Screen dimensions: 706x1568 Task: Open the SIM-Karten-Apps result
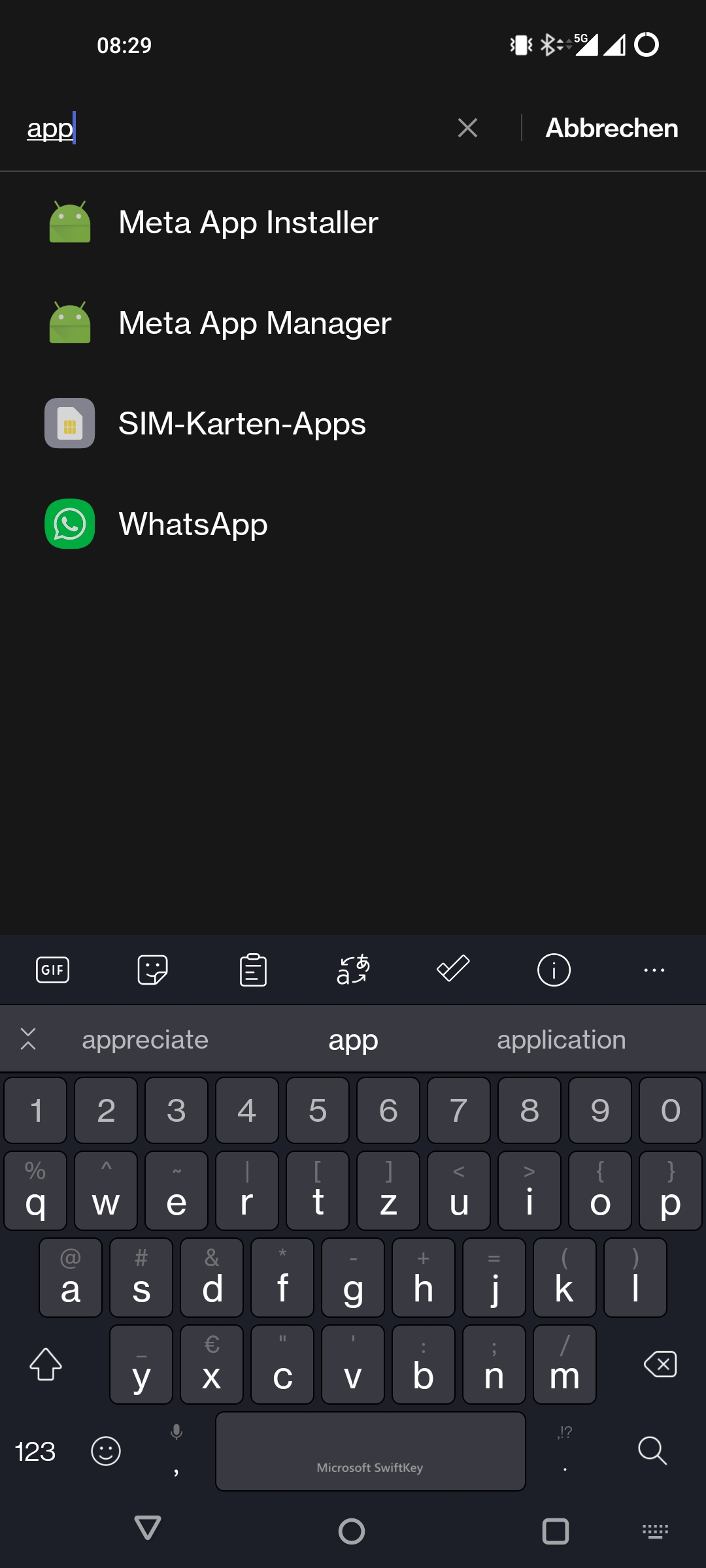243,423
